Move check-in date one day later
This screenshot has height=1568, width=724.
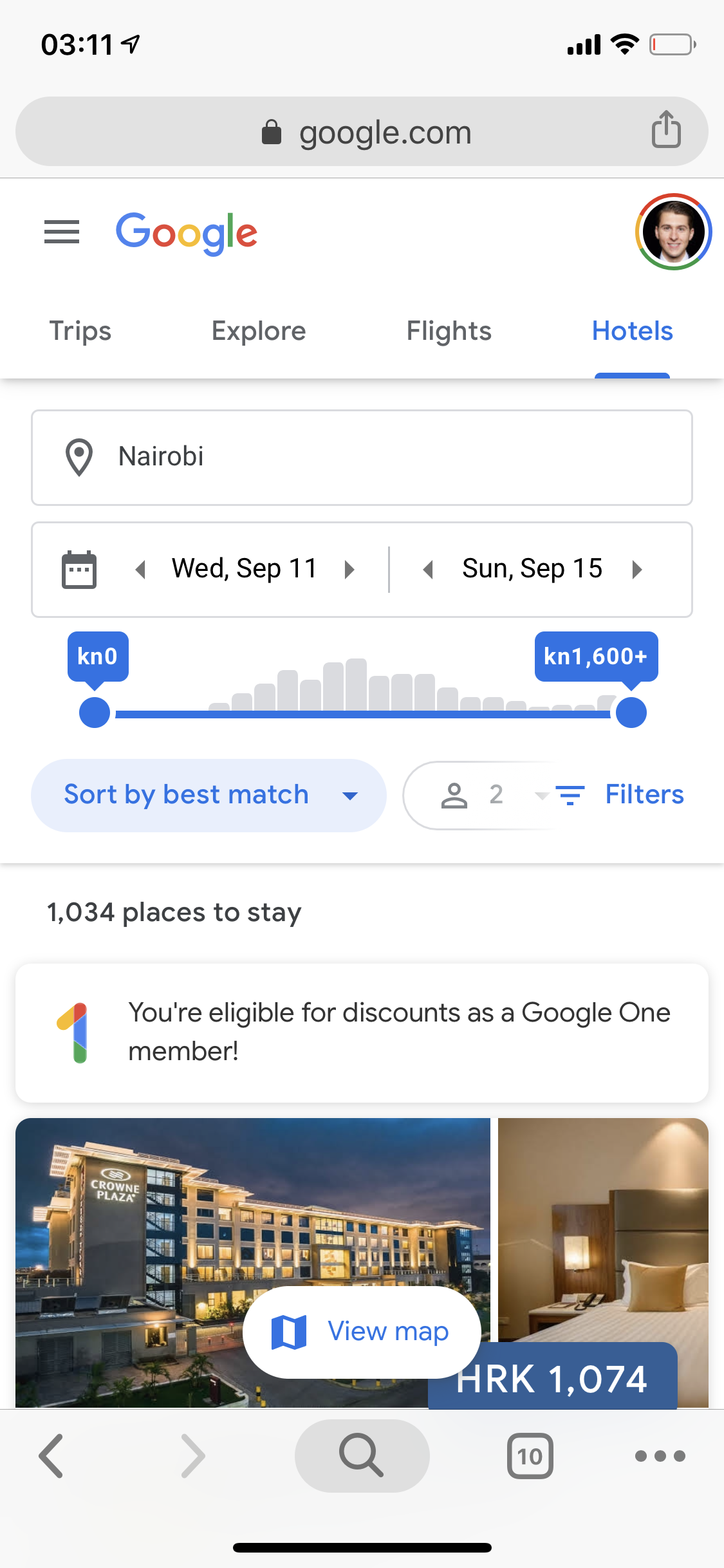349,569
